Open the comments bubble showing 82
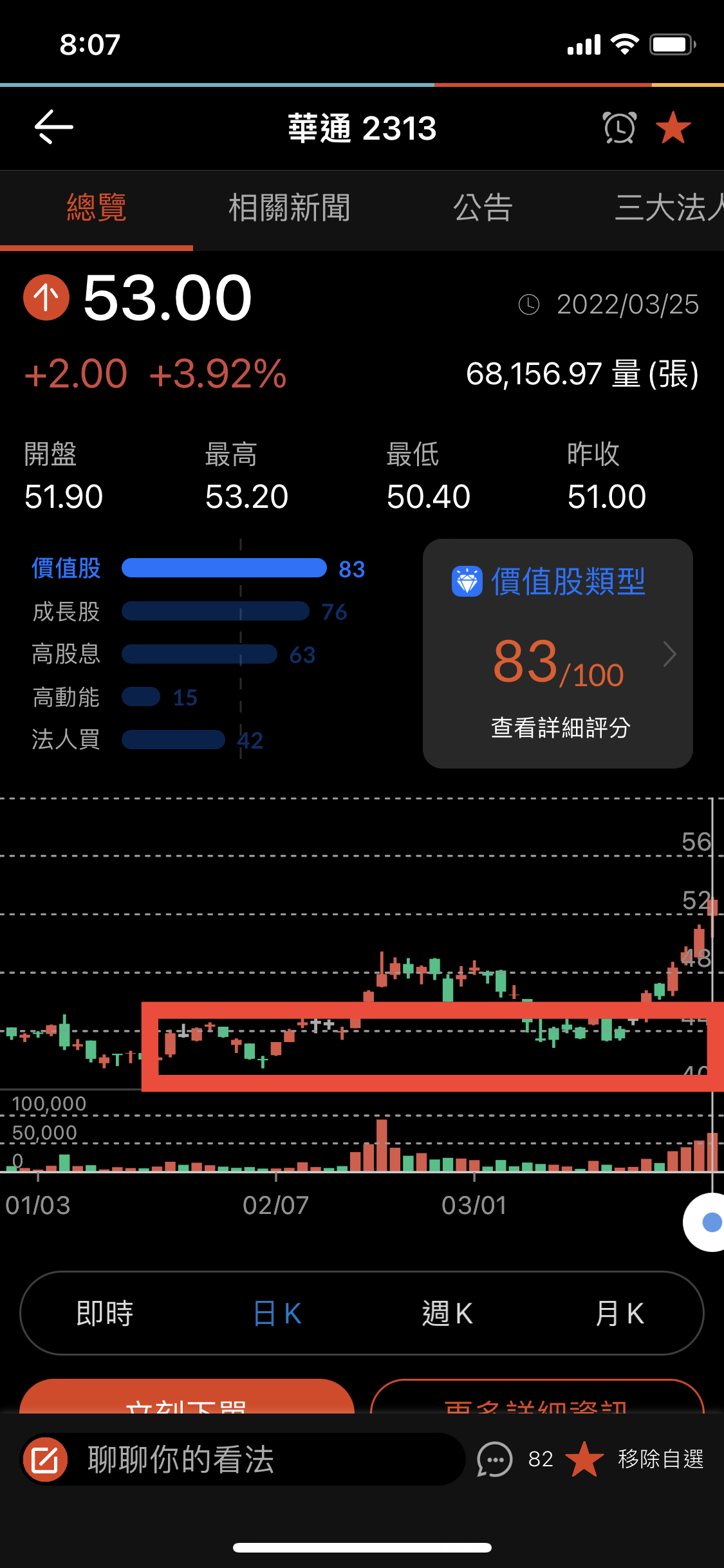The image size is (724, 1568). pos(496,1459)
